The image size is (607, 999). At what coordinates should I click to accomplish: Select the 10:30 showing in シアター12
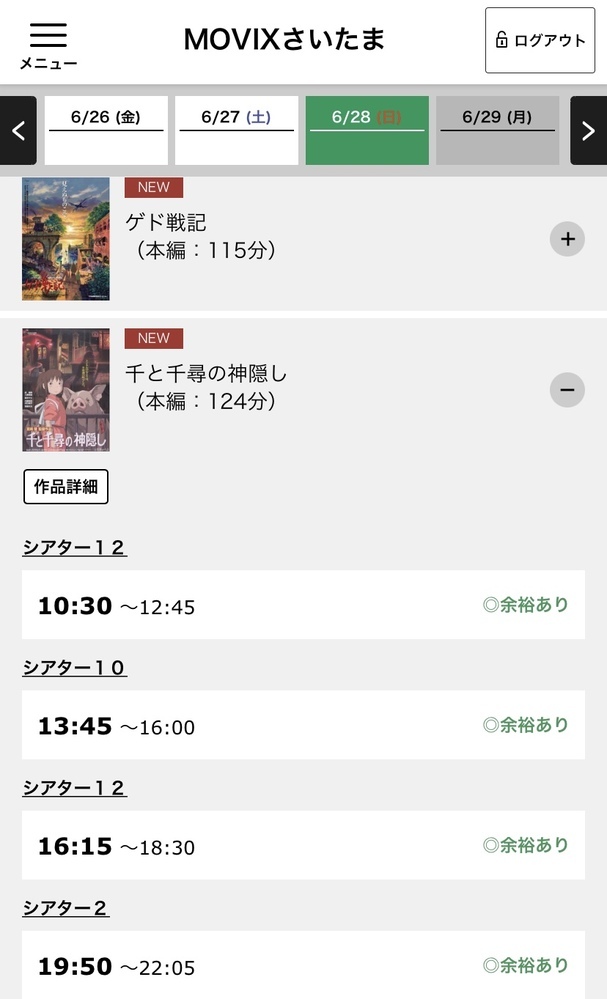click(x=303, y=605)
